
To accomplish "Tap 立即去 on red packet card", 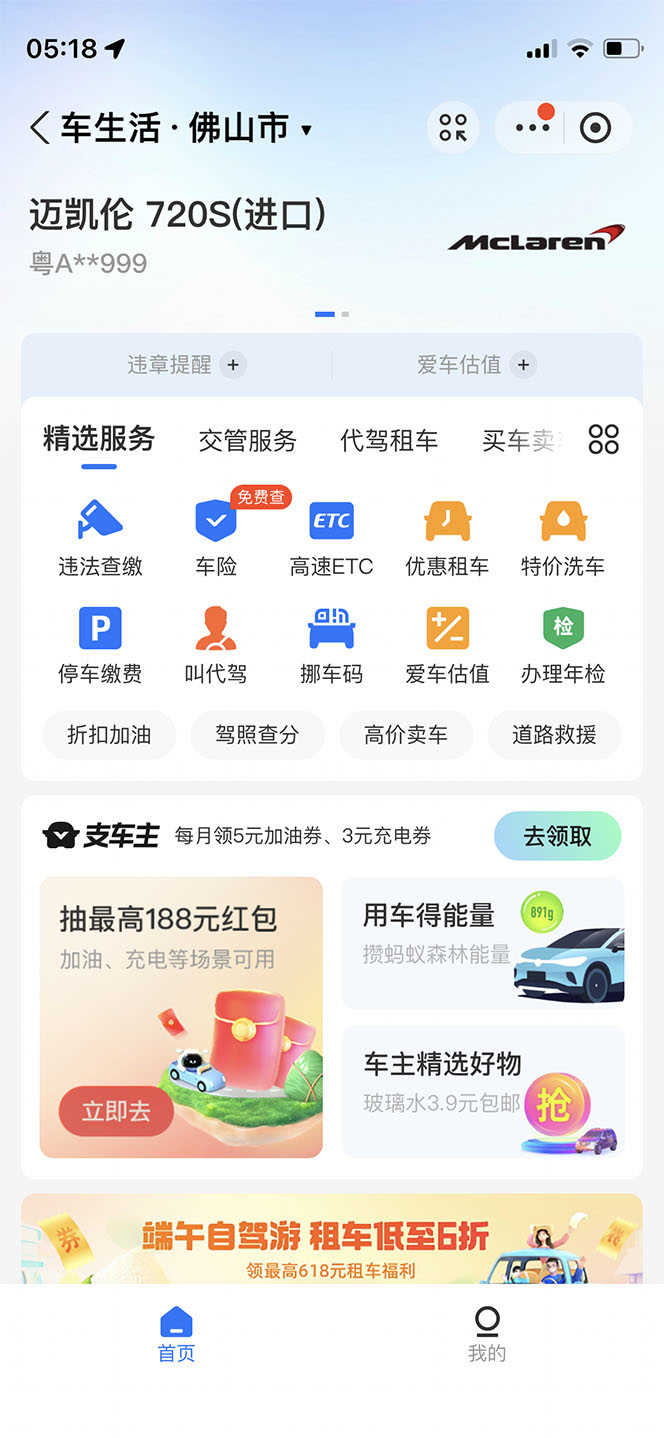I will tap(116, 1111).
